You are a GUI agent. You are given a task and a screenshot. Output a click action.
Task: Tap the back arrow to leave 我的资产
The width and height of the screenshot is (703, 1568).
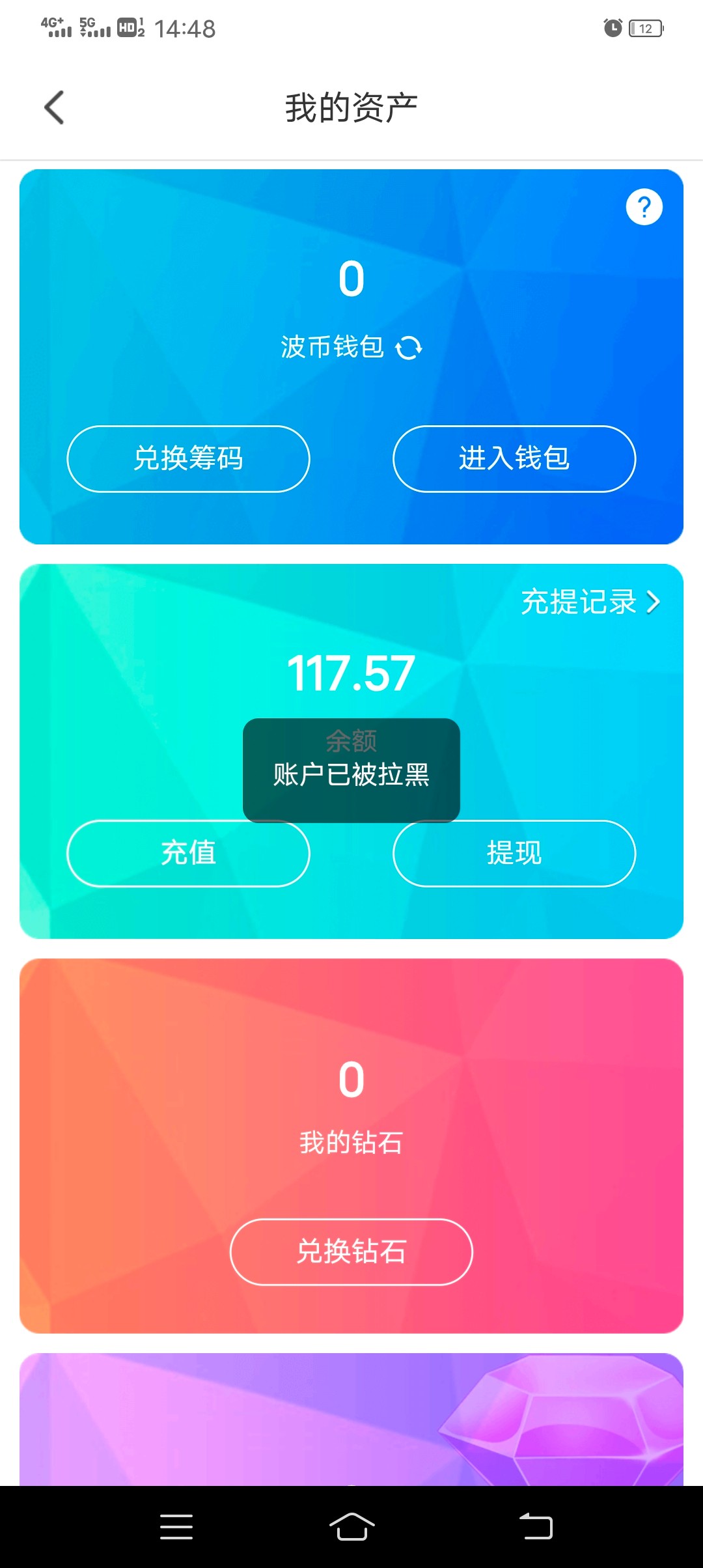55,107
